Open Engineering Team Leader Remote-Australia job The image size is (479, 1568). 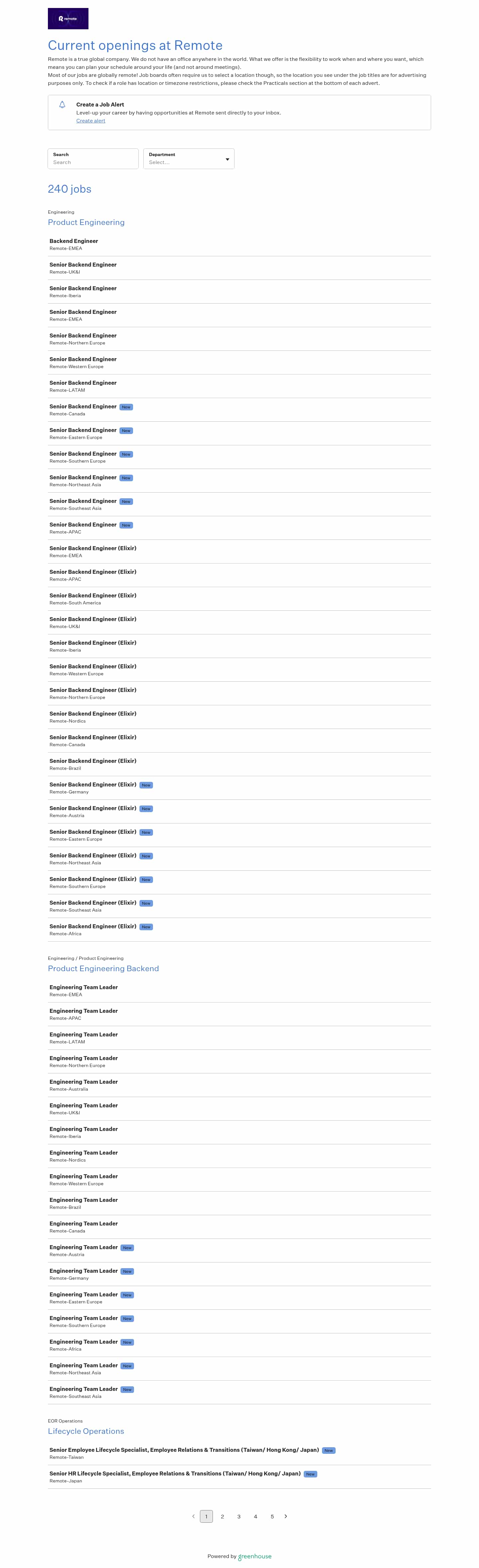[x=83, y=1082]
